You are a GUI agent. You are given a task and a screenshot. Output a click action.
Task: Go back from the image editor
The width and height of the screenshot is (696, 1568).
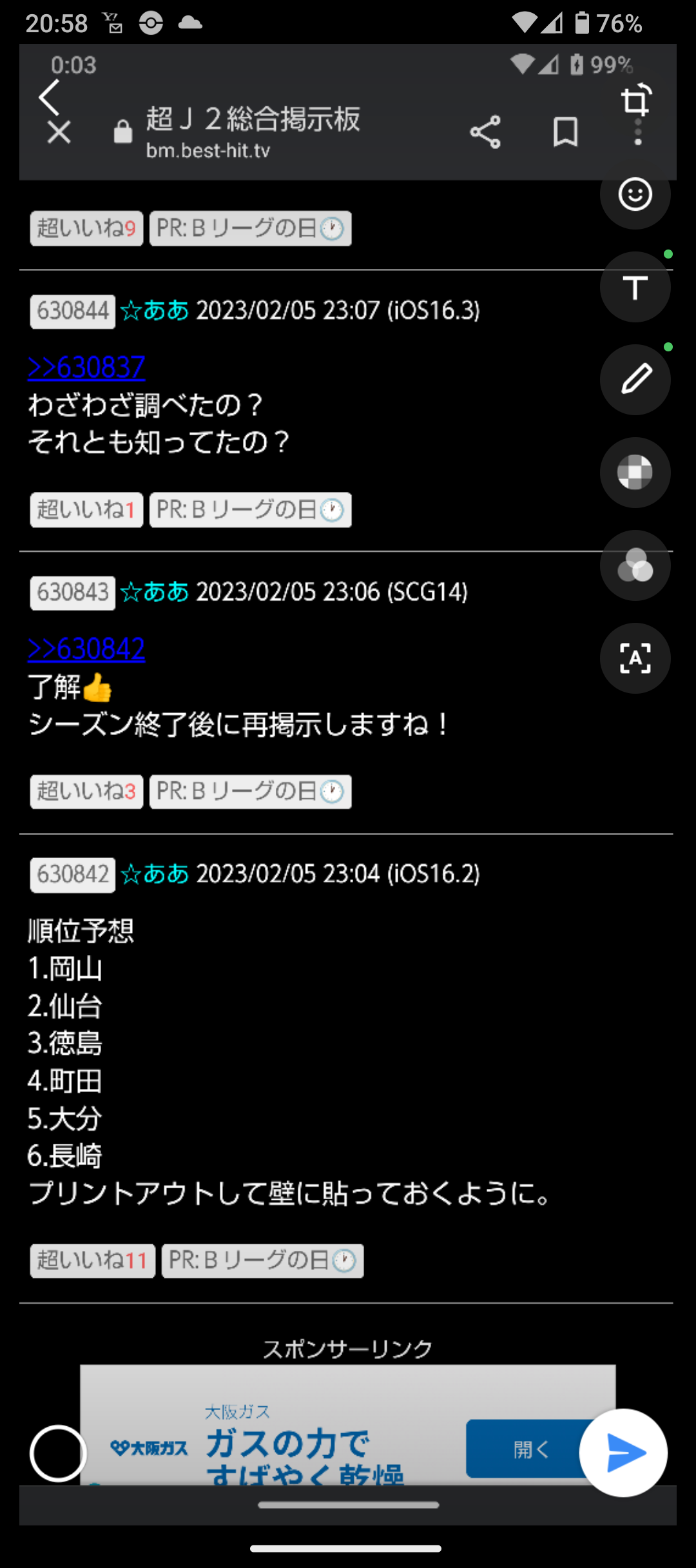click(50, 97)
